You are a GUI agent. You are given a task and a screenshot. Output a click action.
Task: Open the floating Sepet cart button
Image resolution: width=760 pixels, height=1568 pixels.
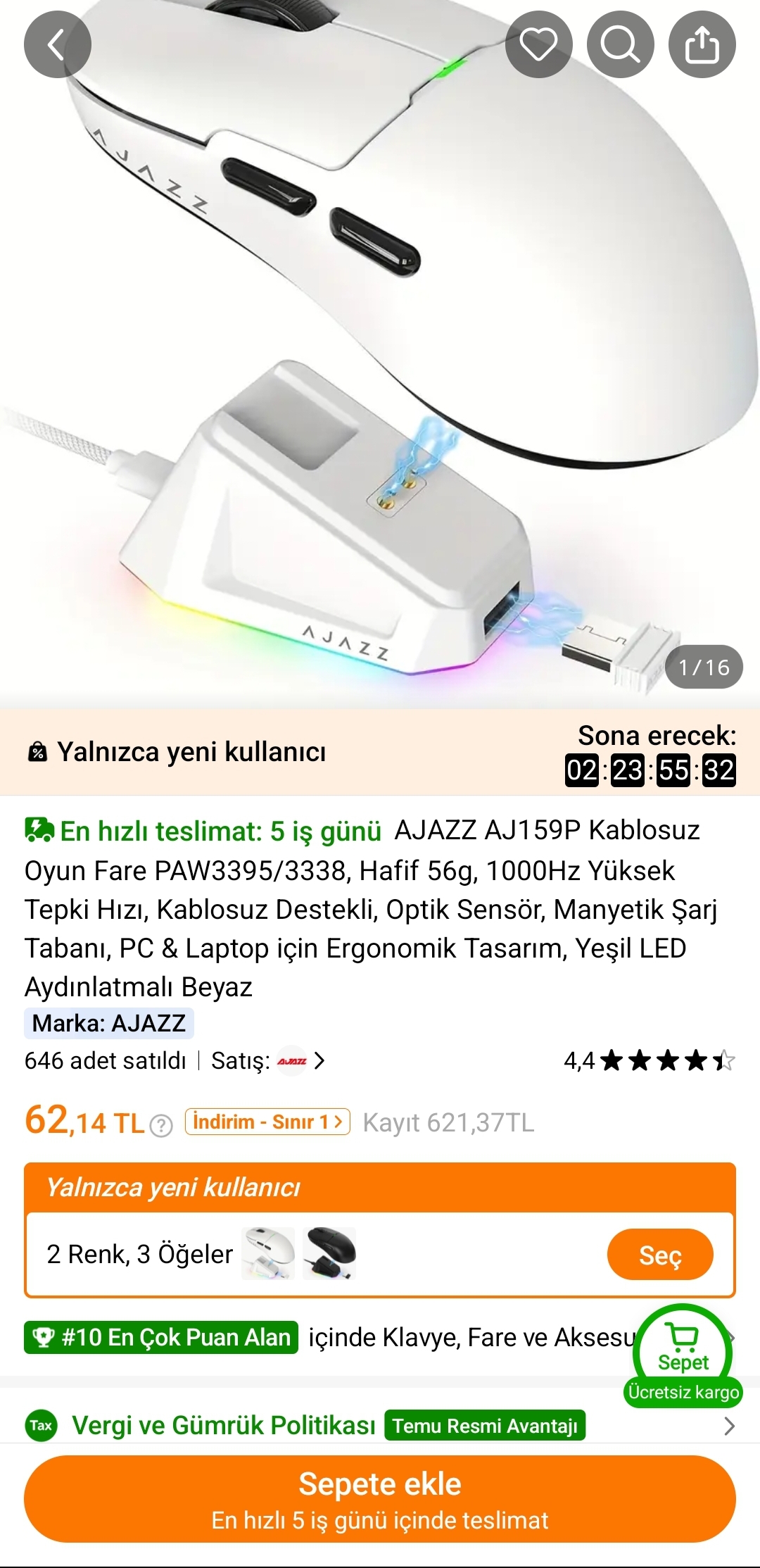683,1348
